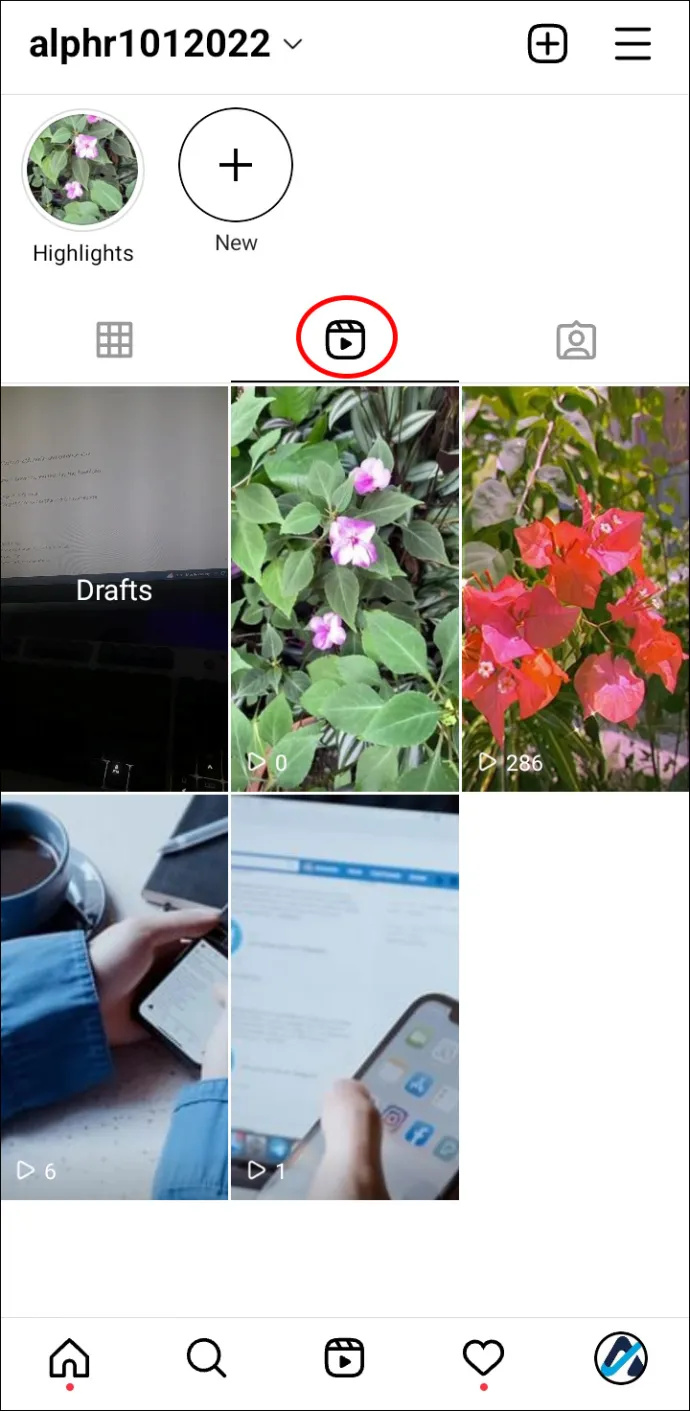Screen dimensions: 690x1411
Task: Open Search in the bottom bar
Action: pyautogui.click(x=206, y=1358)
